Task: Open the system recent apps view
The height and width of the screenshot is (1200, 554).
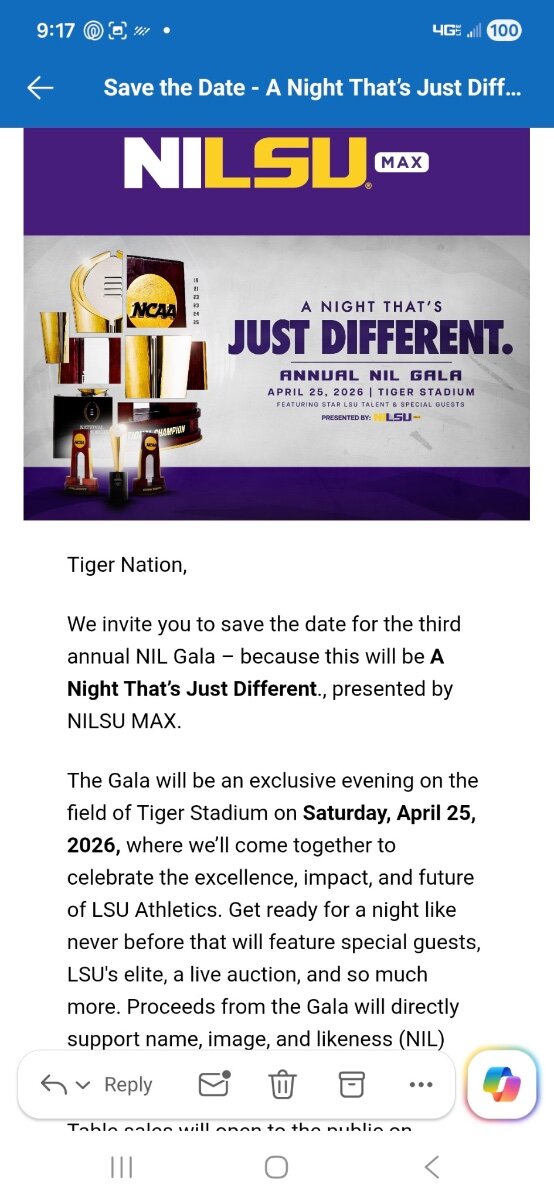Action: (x=121, y=1166)
